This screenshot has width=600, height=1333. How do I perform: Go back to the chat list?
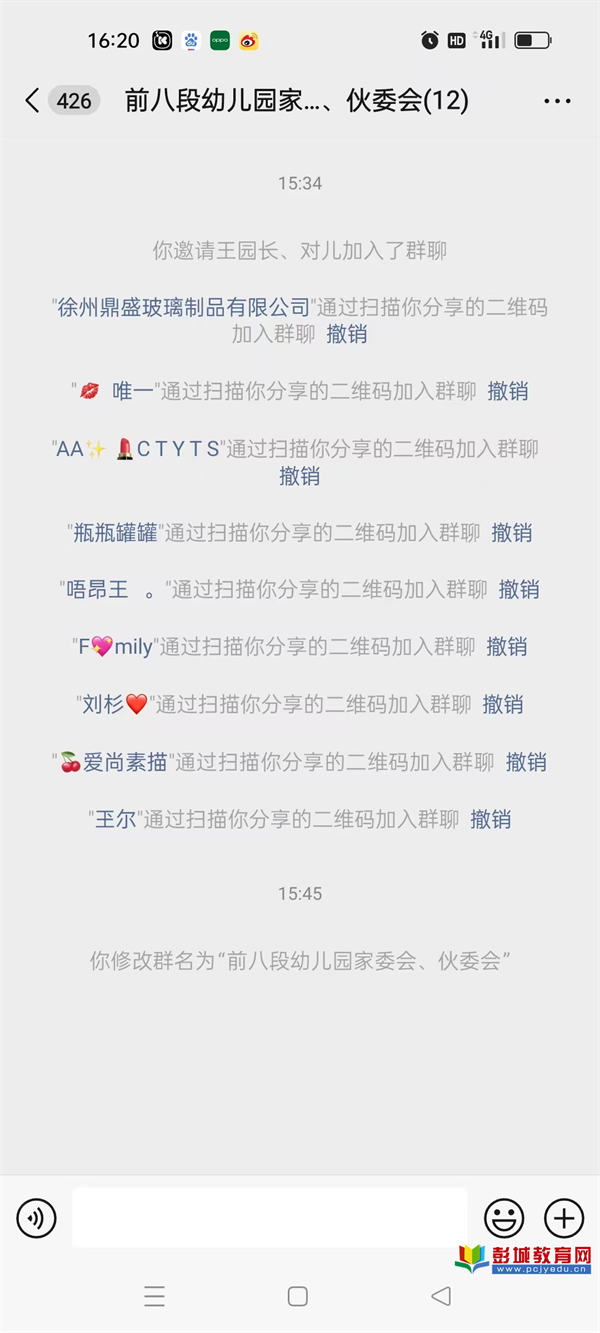33,100
